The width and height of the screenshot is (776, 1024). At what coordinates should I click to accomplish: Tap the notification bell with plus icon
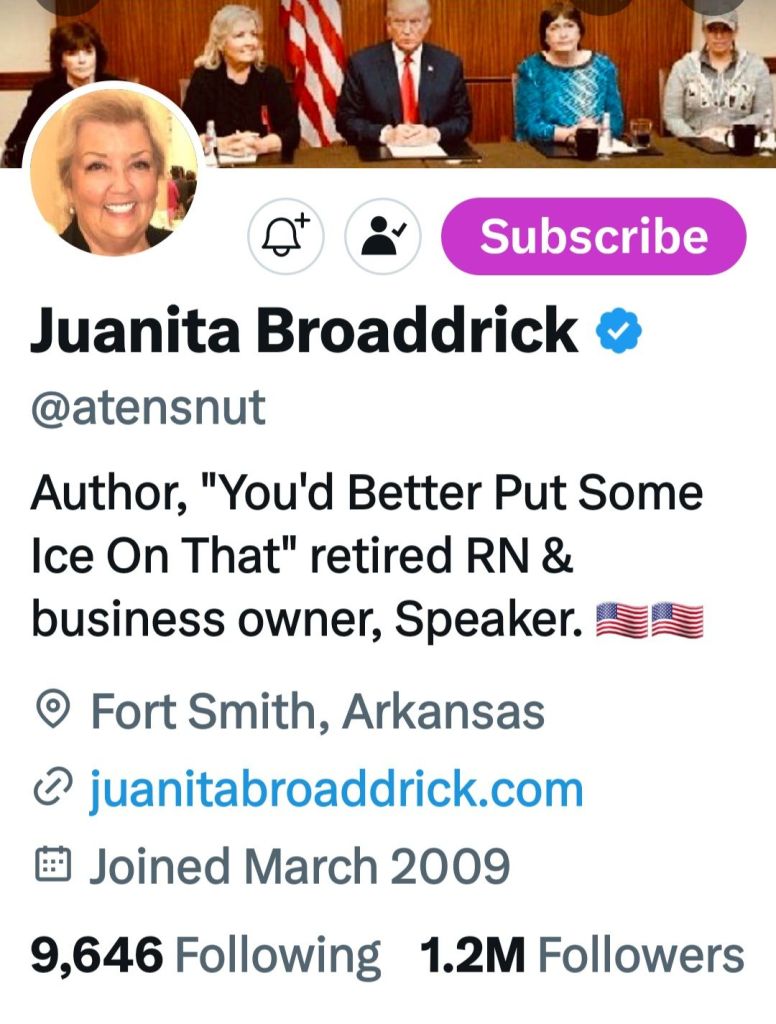click(x=286, y=236)
